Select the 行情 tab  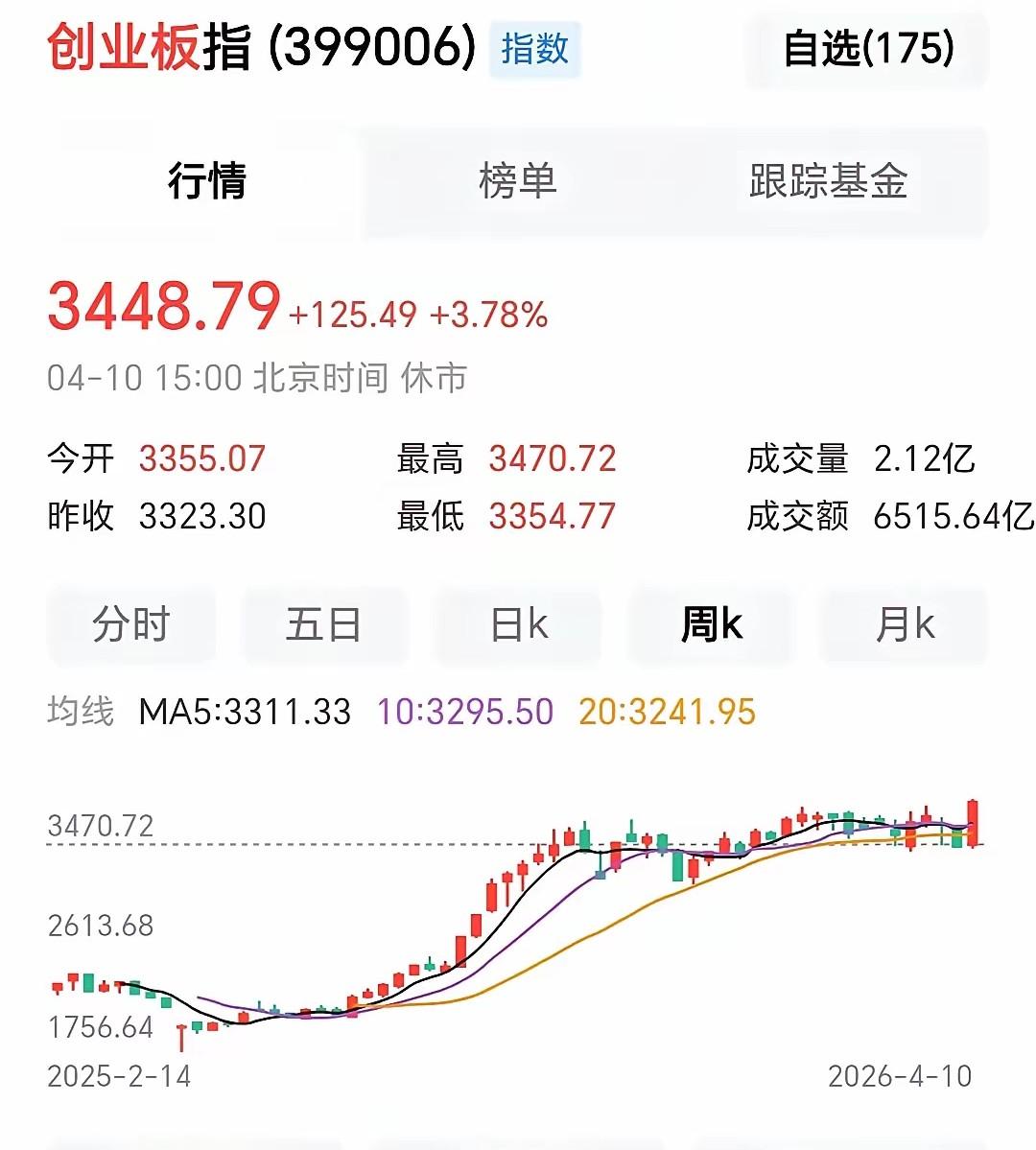coord(205,184)
